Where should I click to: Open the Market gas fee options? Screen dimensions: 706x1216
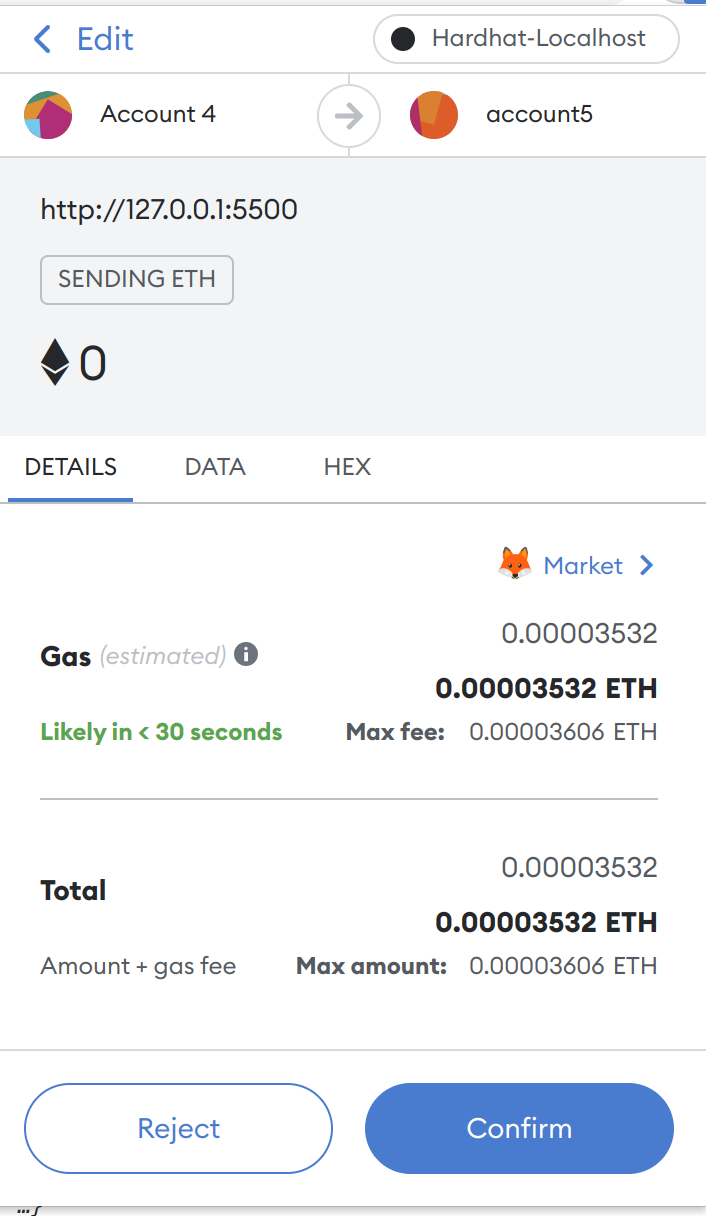pos(577,565)
